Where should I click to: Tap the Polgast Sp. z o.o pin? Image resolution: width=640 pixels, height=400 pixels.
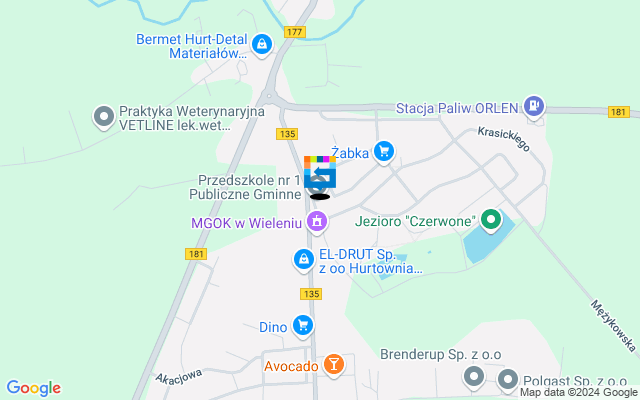point(507,380)
